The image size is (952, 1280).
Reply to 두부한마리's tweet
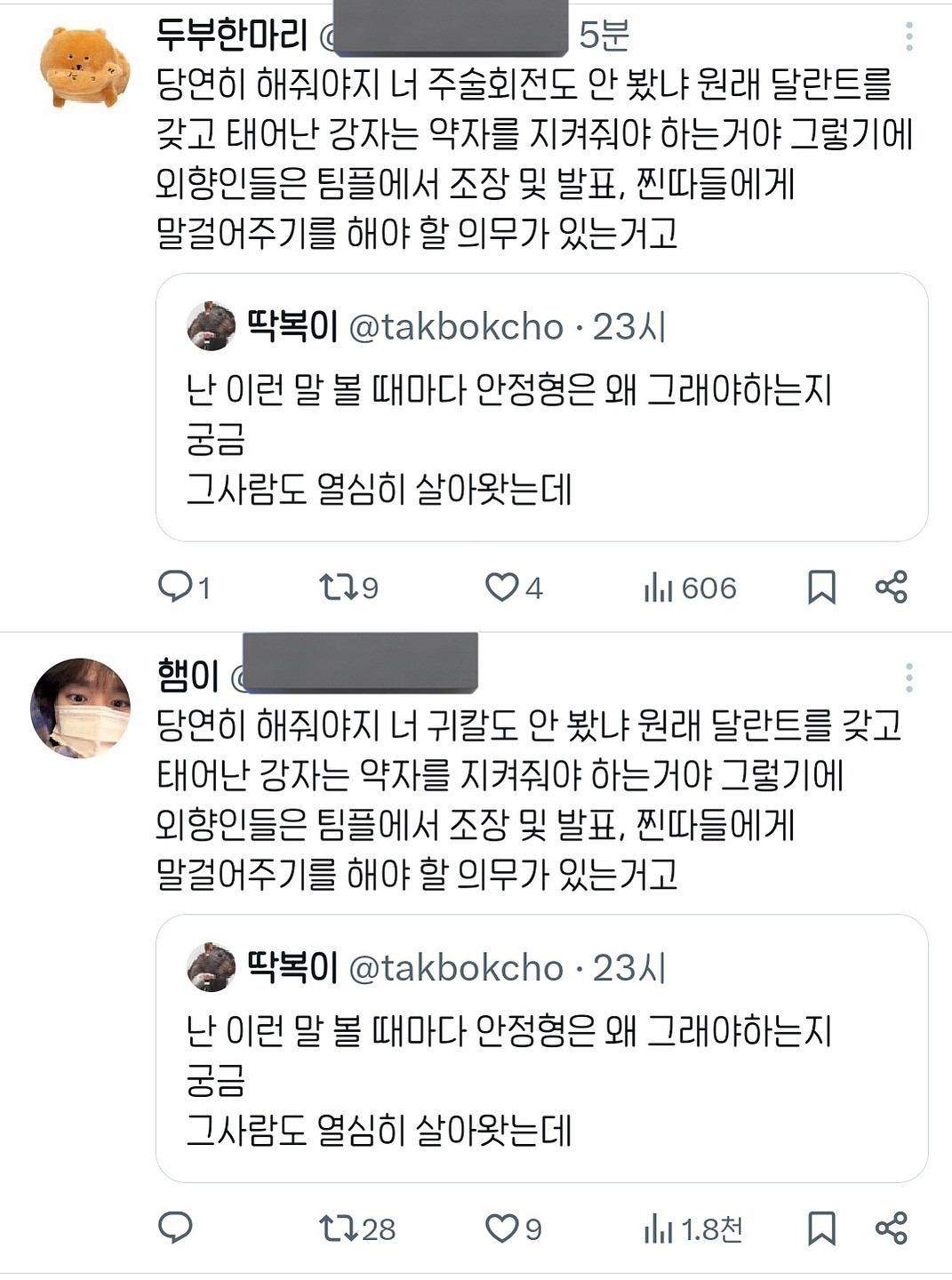coord(175,587)
